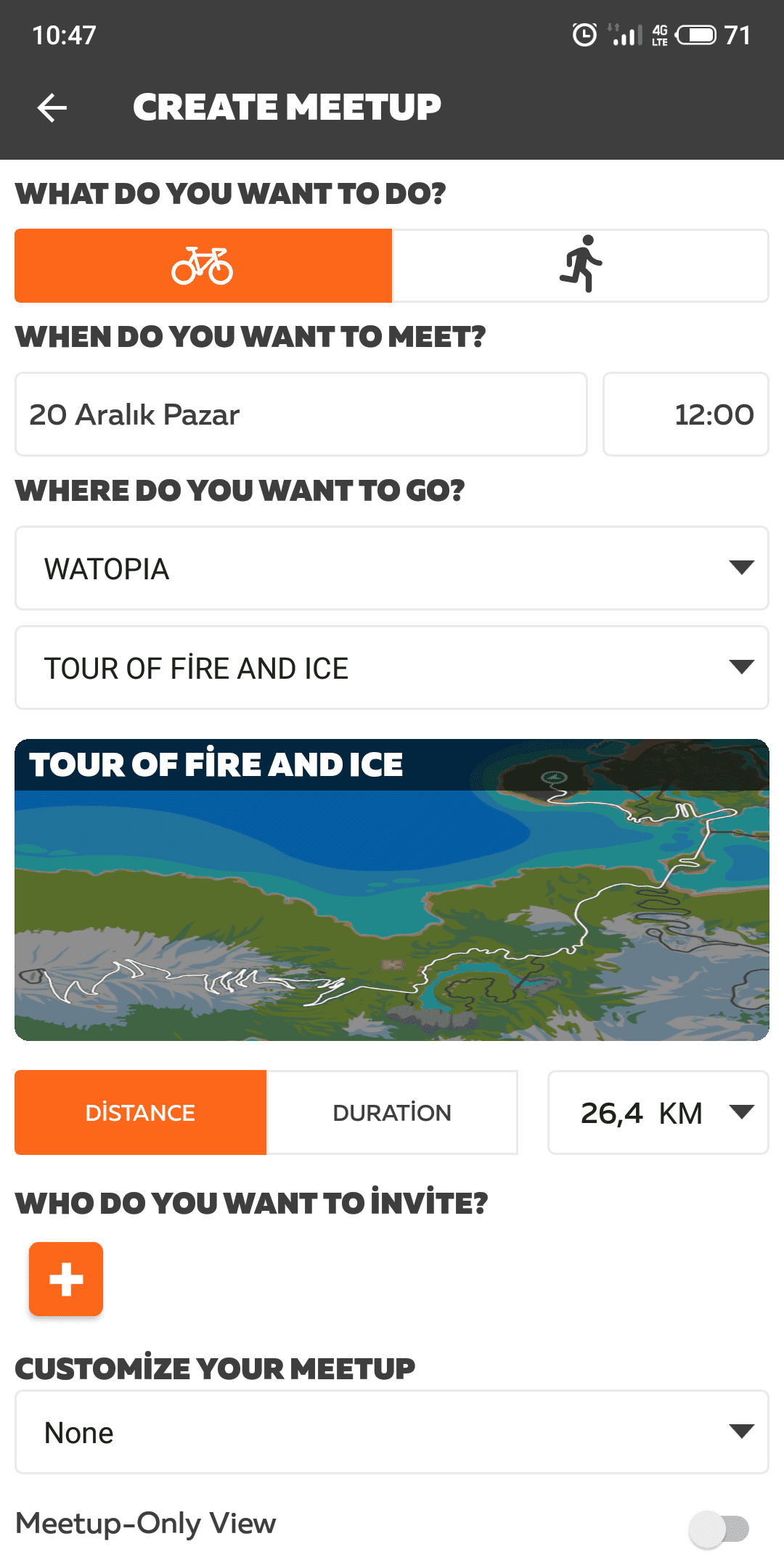
Task: Enable the Meetup-Only View switch
Action: coord(719,1529)
